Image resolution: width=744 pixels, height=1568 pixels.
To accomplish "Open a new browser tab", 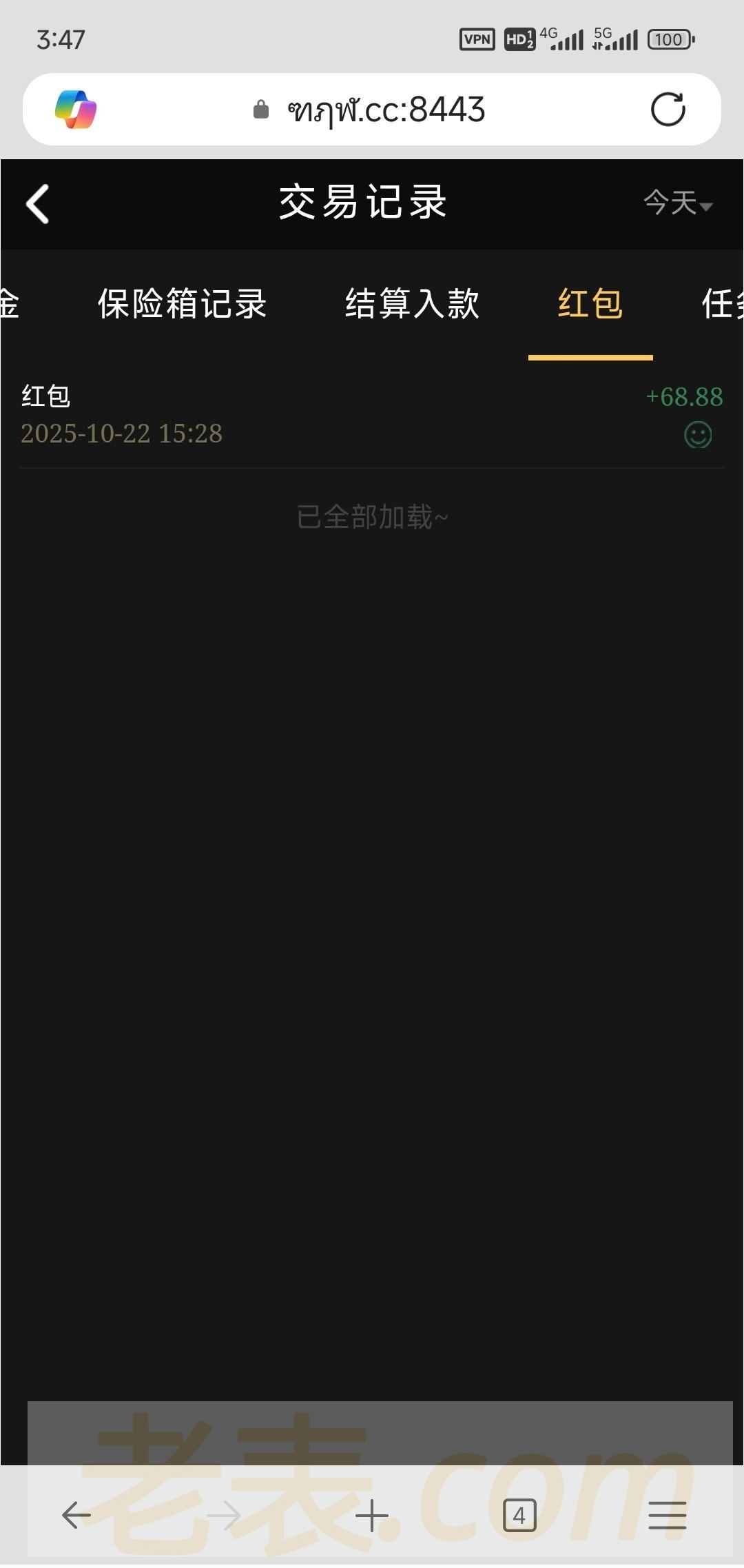I will click(x=372, y=1516).
